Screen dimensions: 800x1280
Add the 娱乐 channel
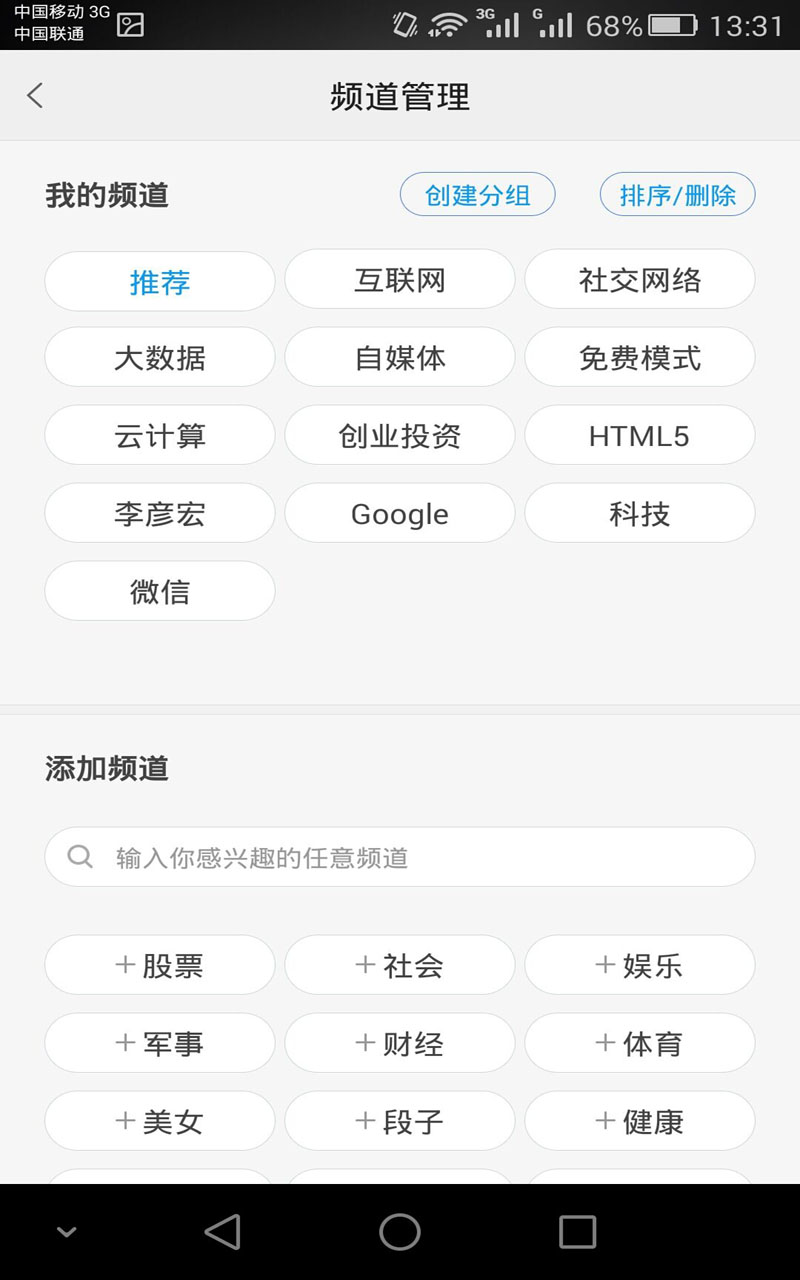point(640,965)
